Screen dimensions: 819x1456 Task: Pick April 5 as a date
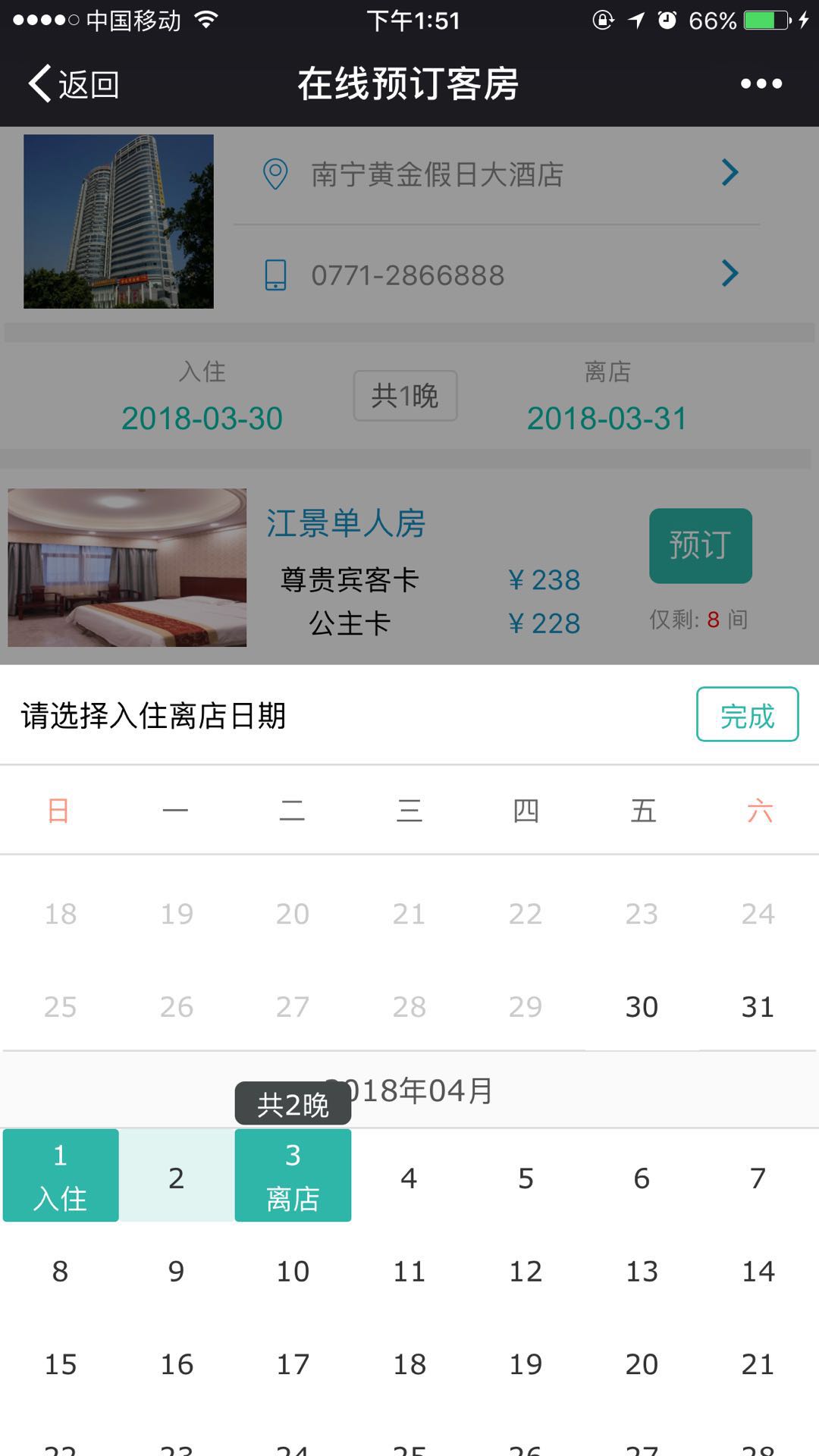click(526, 1178)
